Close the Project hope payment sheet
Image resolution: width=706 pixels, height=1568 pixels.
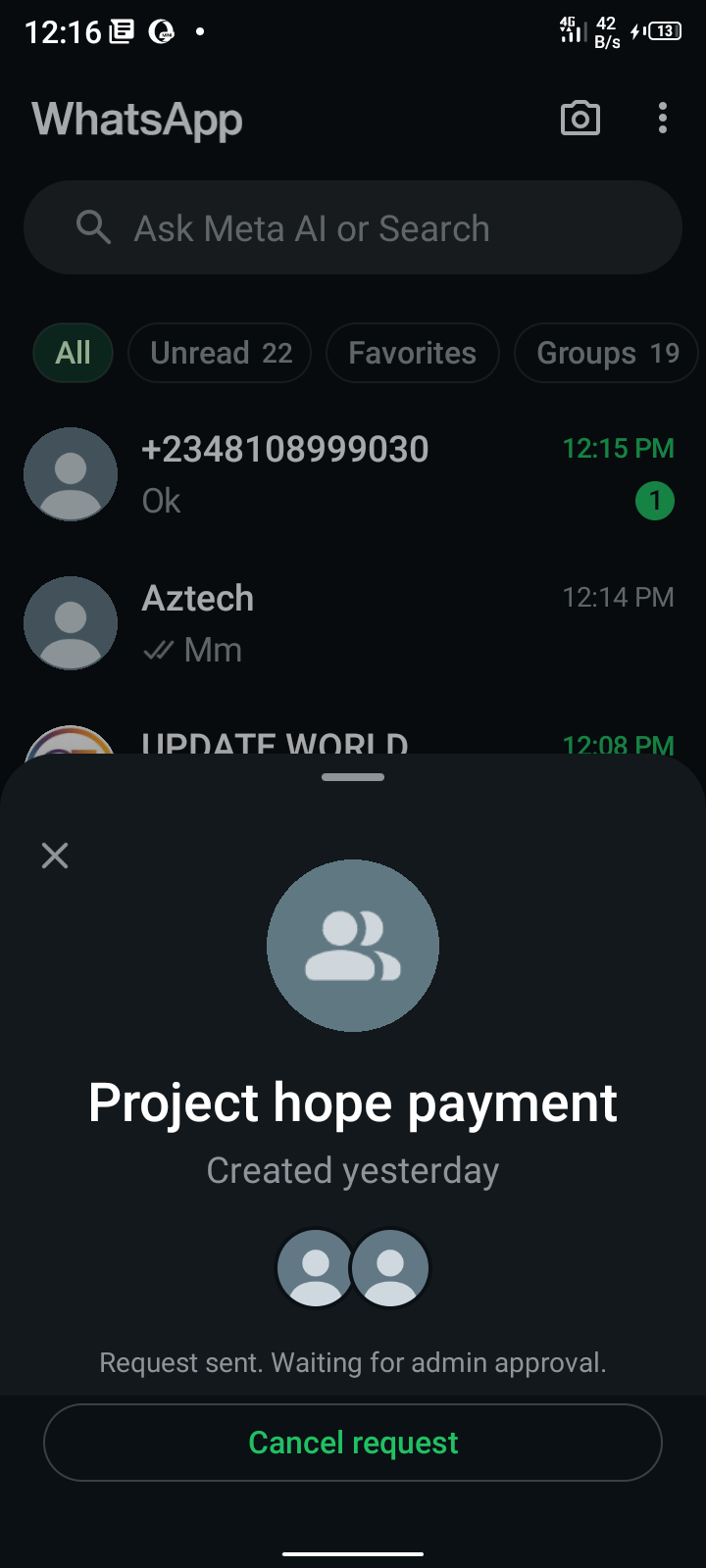55,856
